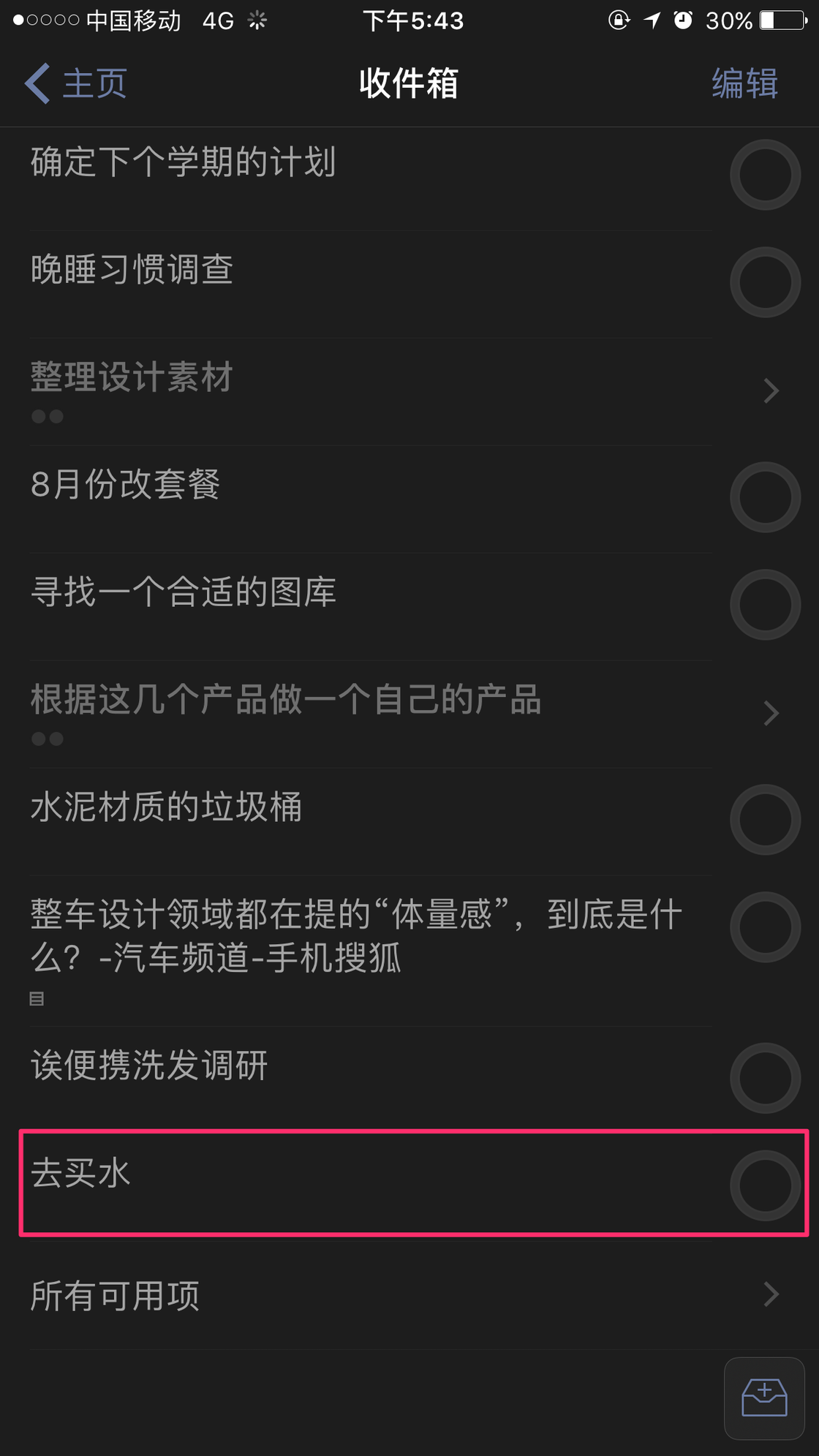This screenshot has height=1456, width=819.
Task: Check off 晚睡习惯调查
Action: pos(765,282)
